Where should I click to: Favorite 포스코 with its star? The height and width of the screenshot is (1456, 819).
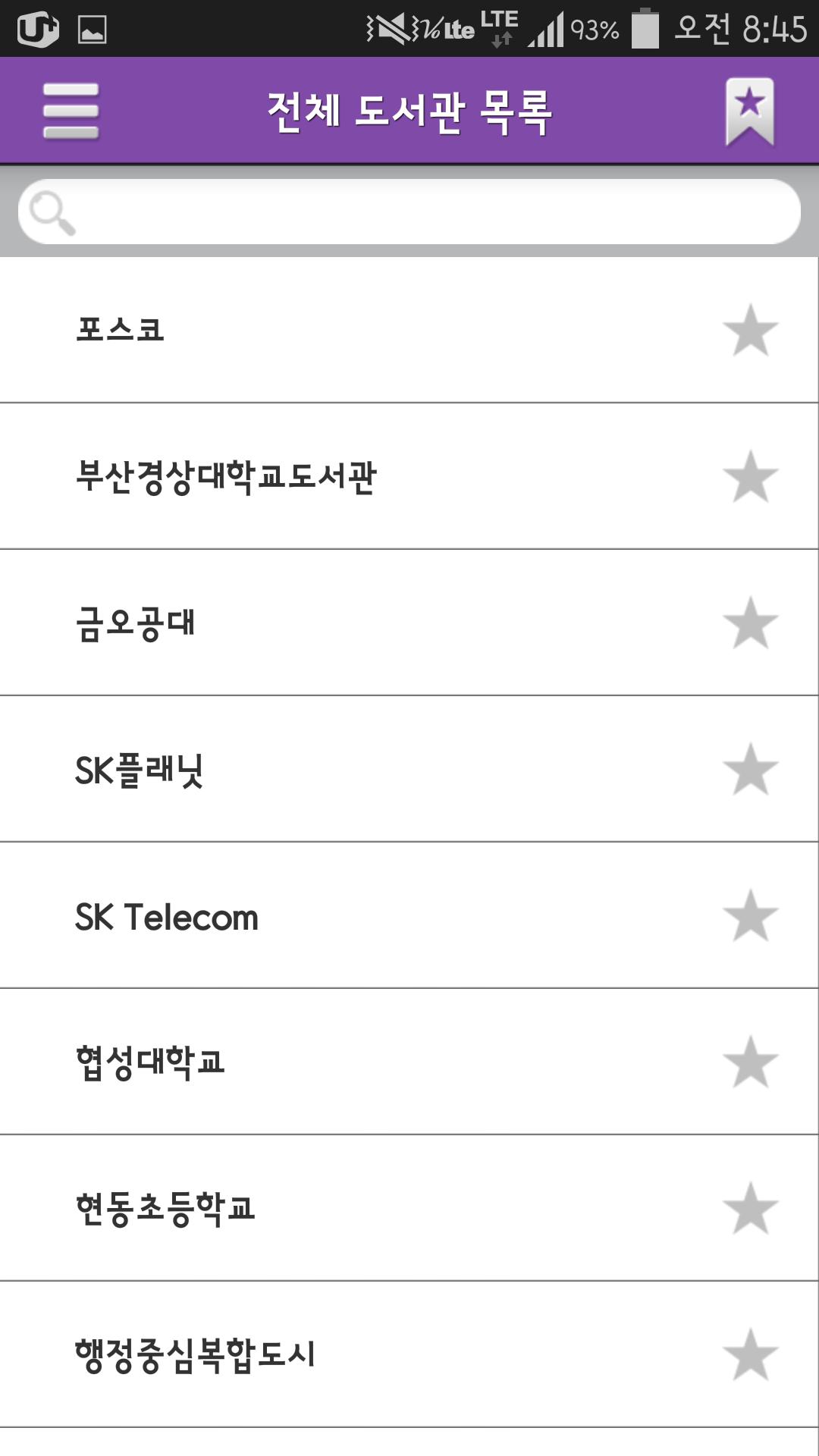(x=751, y=330)
